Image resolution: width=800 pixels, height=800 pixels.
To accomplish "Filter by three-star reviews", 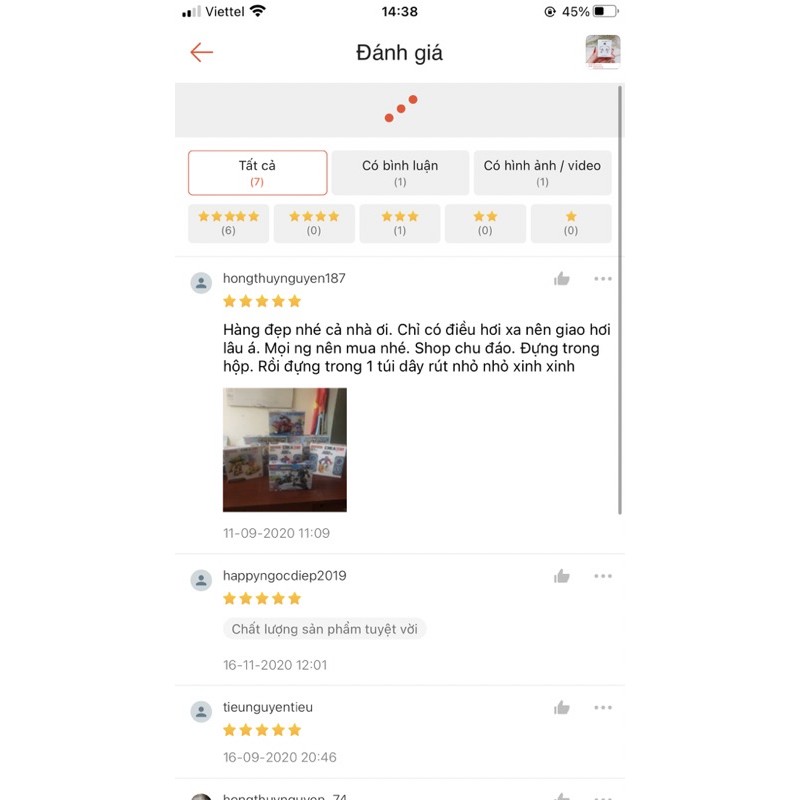I will point(400,223).
